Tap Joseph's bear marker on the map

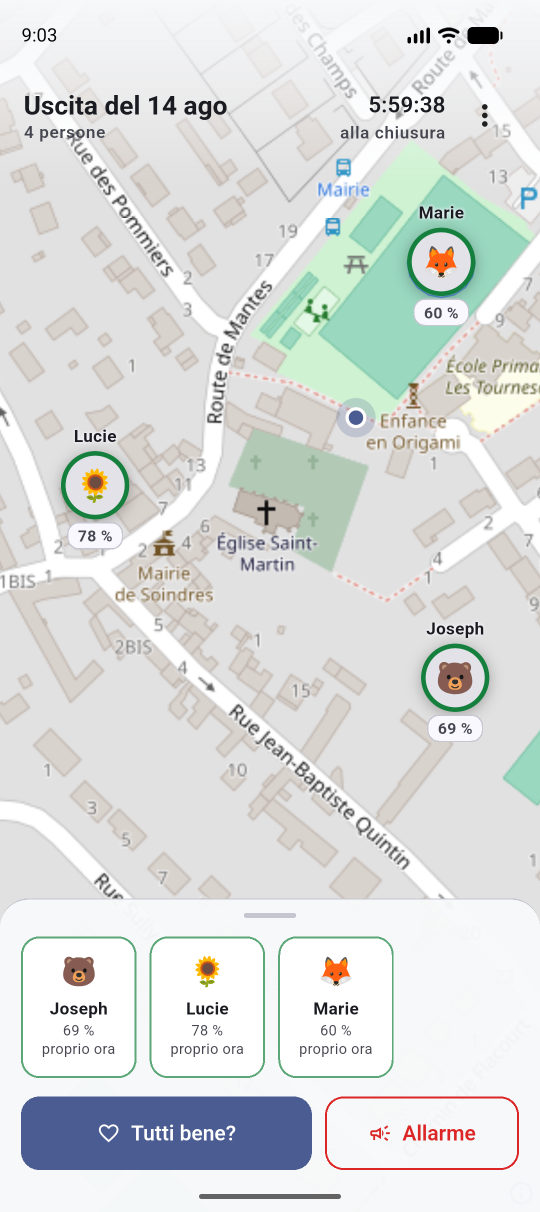(x=455, y=677)
